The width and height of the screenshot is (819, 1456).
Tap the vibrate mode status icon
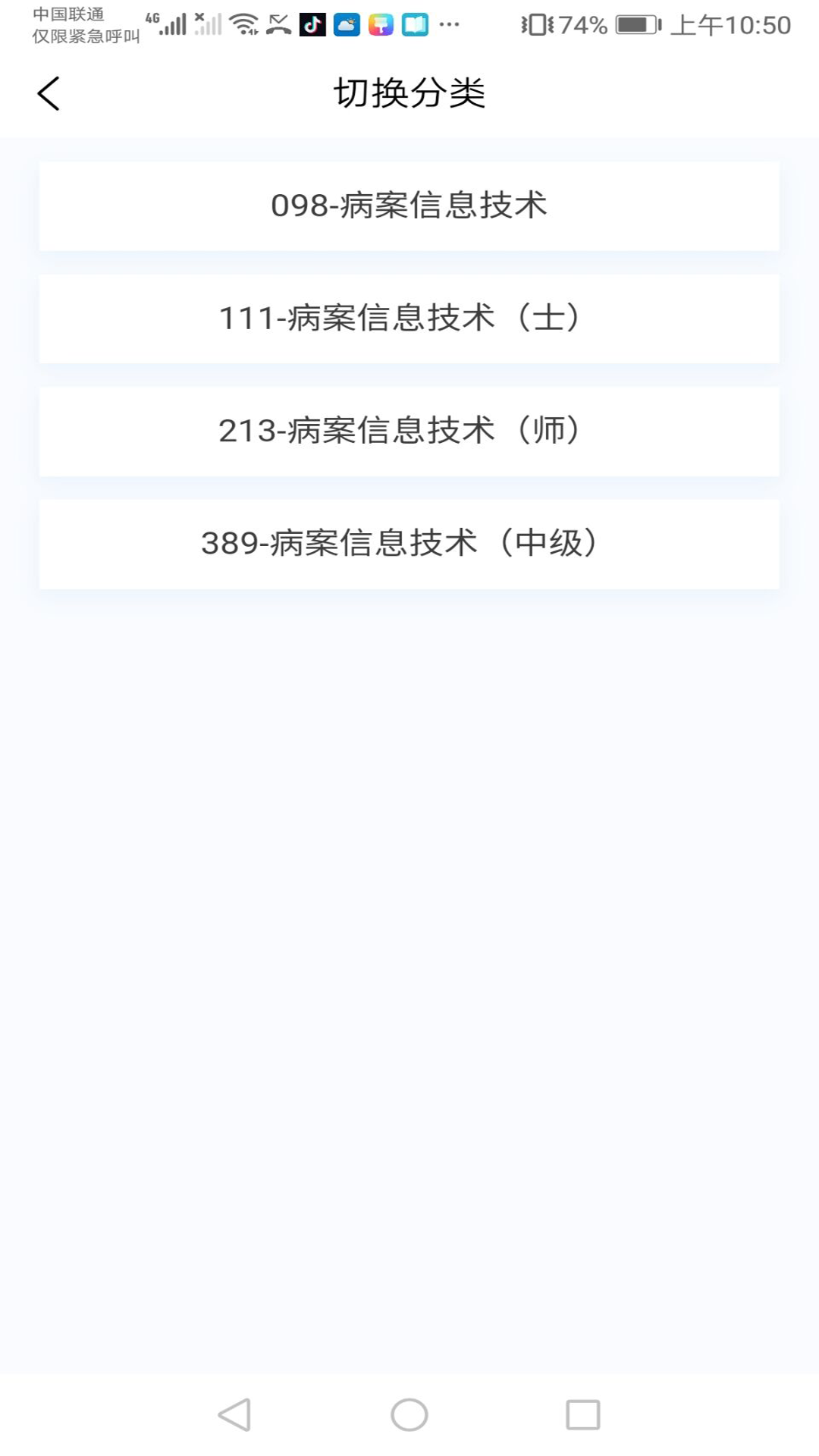[535, 25]
